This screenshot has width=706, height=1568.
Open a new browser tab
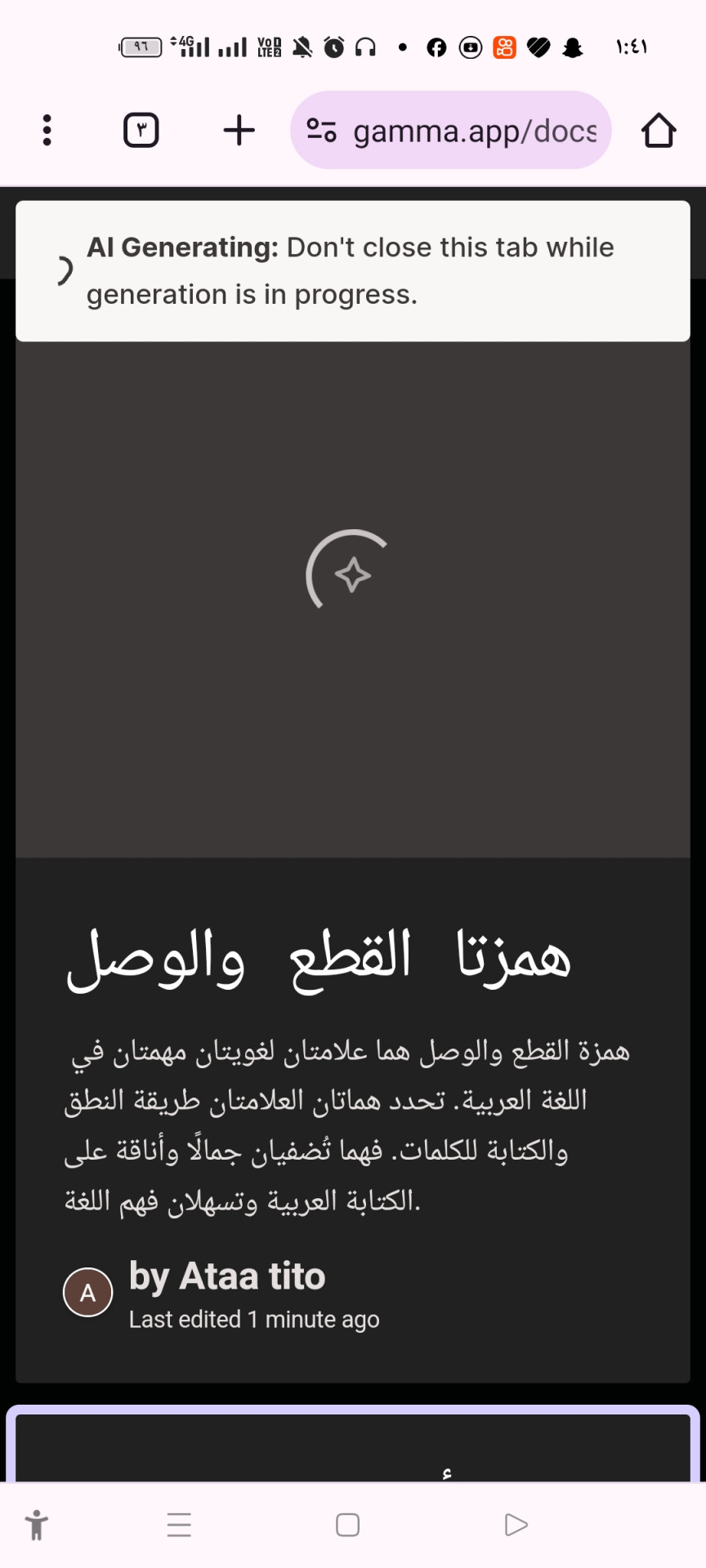pos(239,130)
